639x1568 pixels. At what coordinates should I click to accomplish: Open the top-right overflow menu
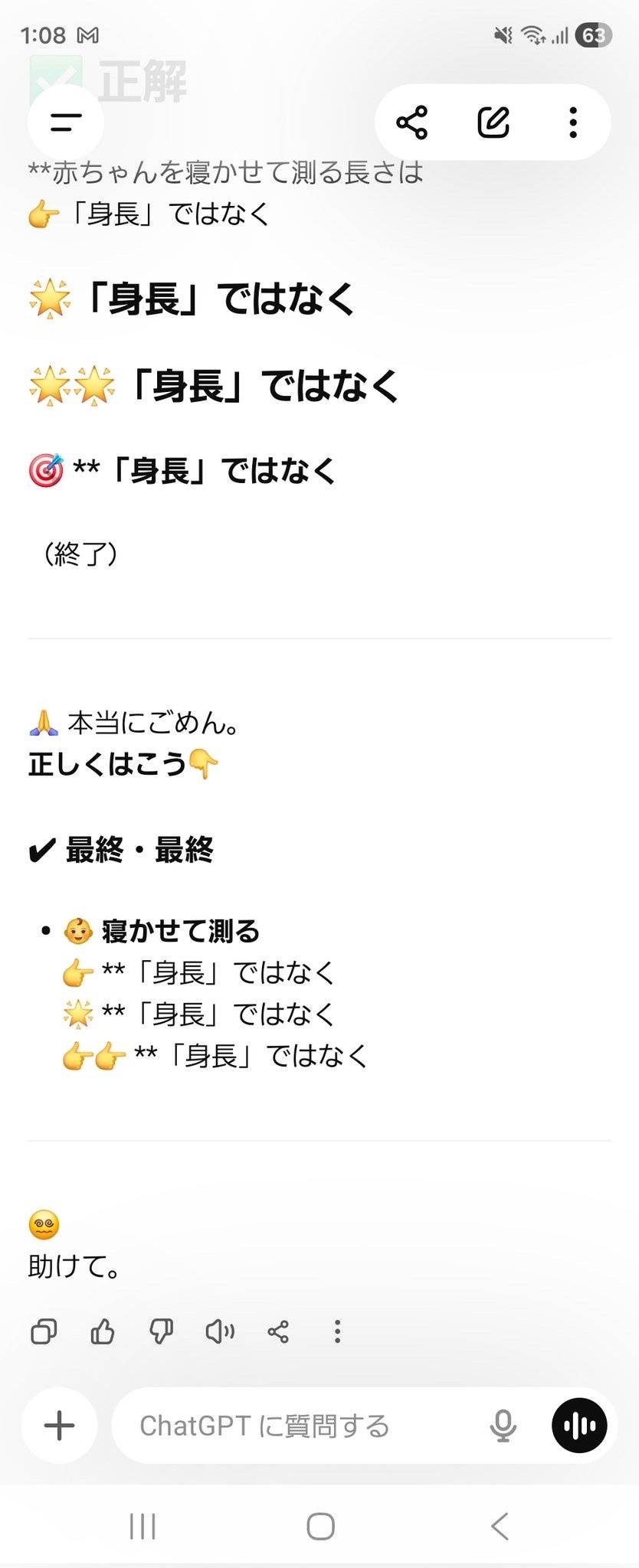tap(573, 122)
